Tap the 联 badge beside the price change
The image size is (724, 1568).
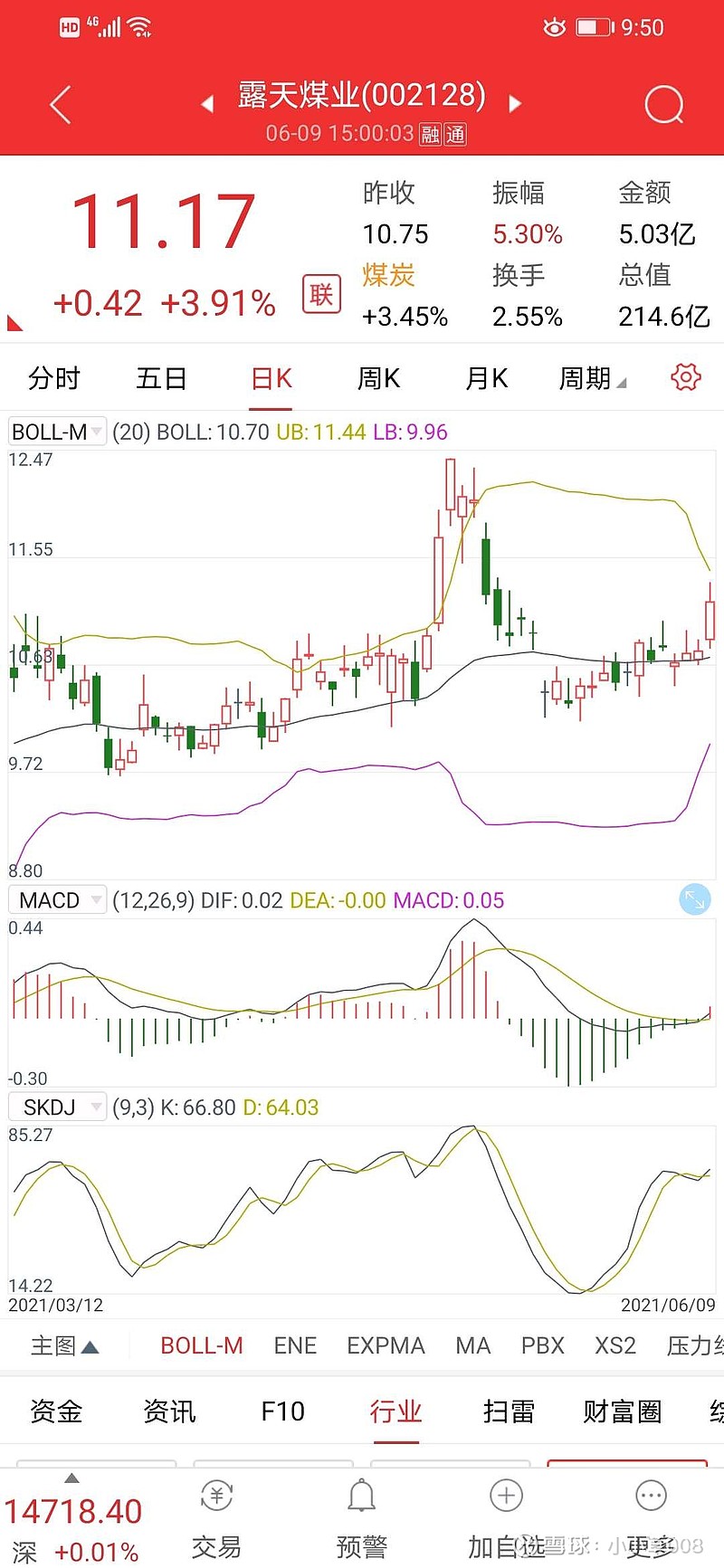321,295
